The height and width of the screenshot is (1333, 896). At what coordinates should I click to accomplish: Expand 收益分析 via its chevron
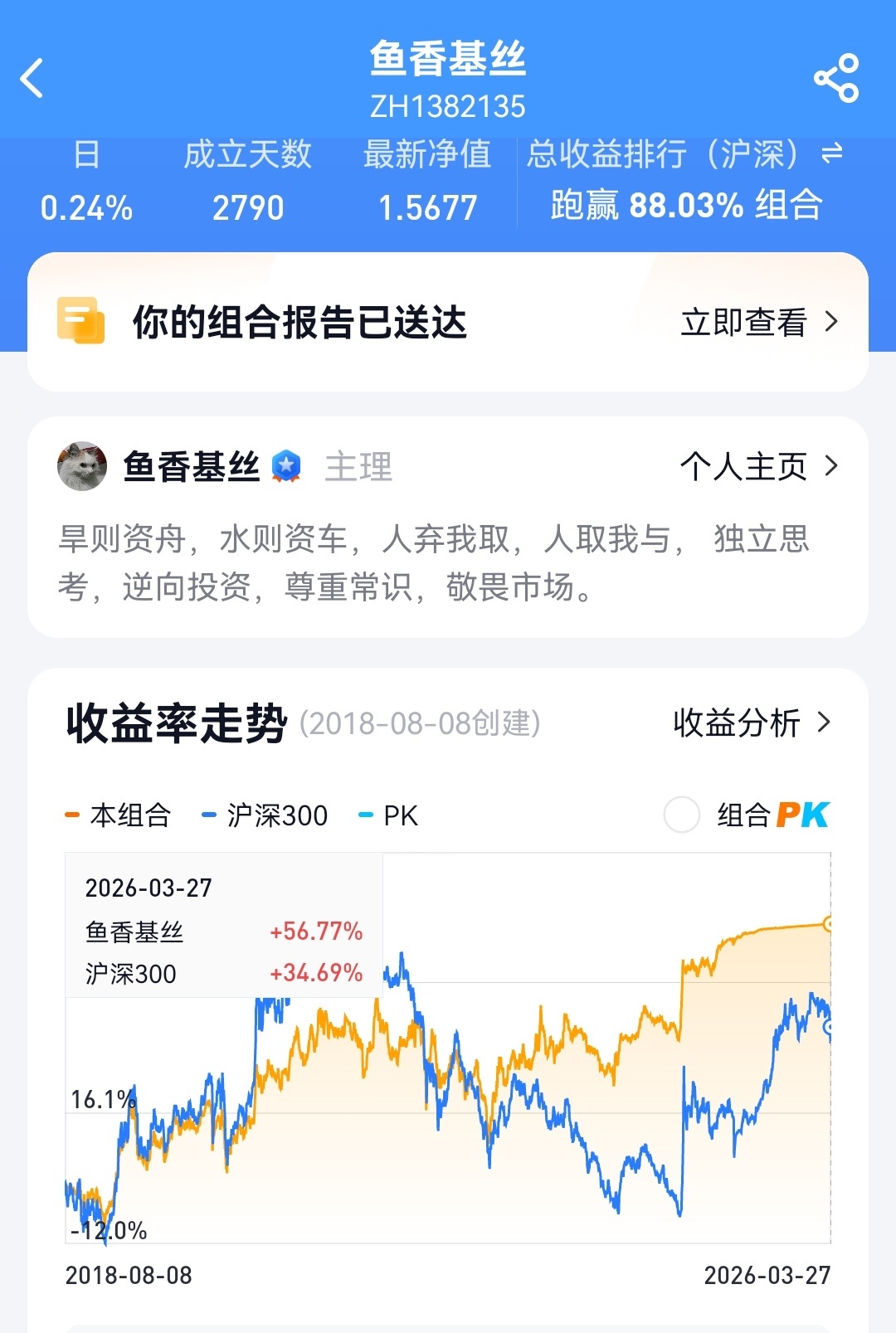coord(825,723)
